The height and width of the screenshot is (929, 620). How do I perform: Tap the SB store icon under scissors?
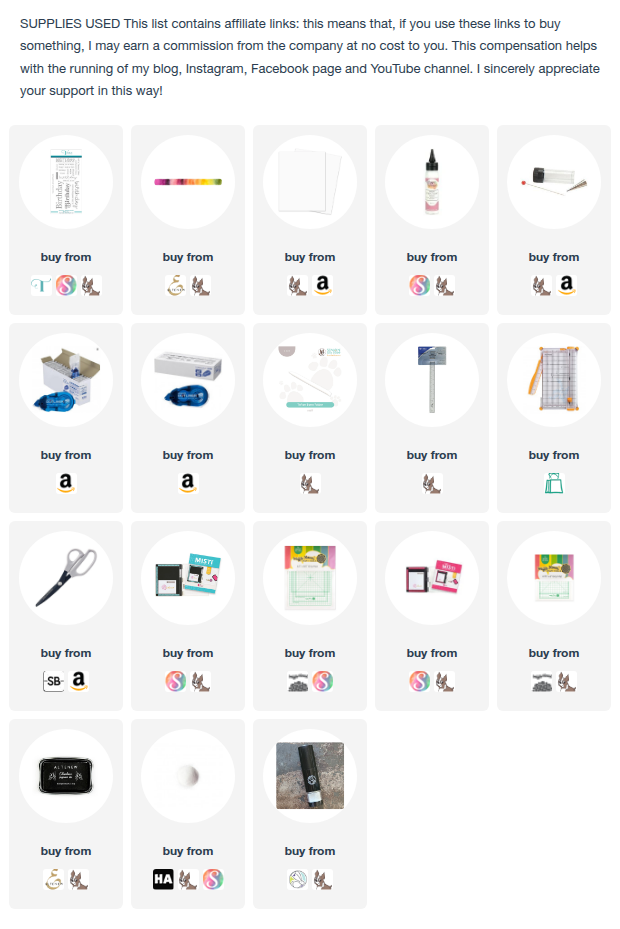pos(53,681)
